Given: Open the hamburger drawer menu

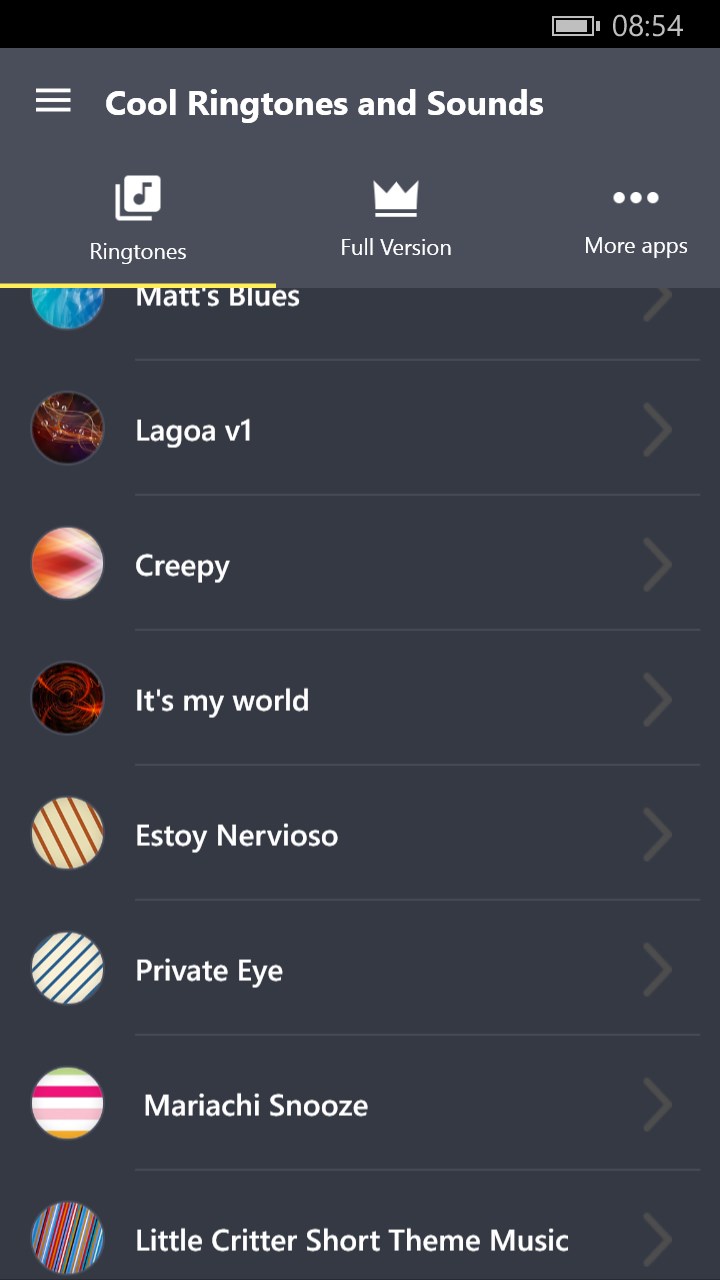Looking at the screenshot, I should [x=53, y=102].
